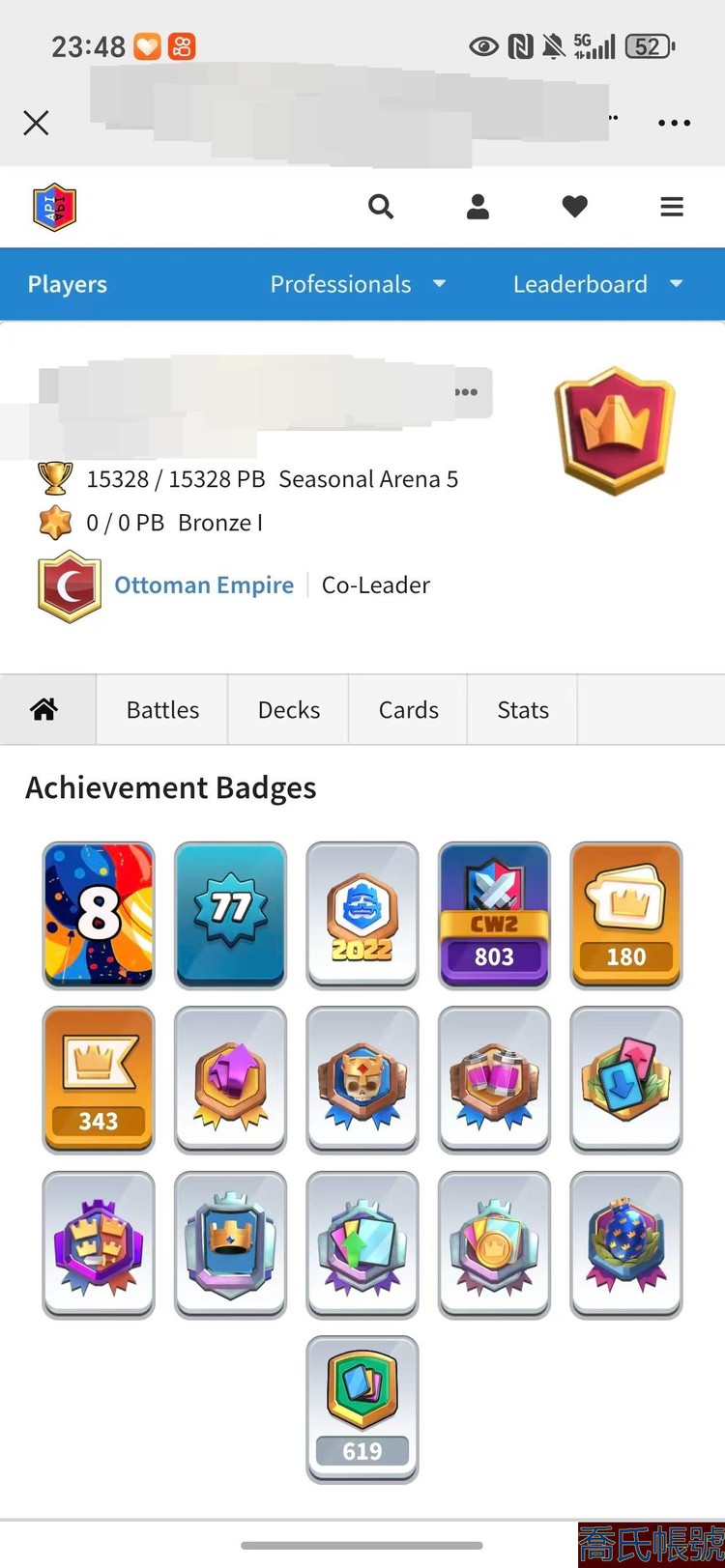
Task: Open the heart favorites icon
Action: (575, 207)
